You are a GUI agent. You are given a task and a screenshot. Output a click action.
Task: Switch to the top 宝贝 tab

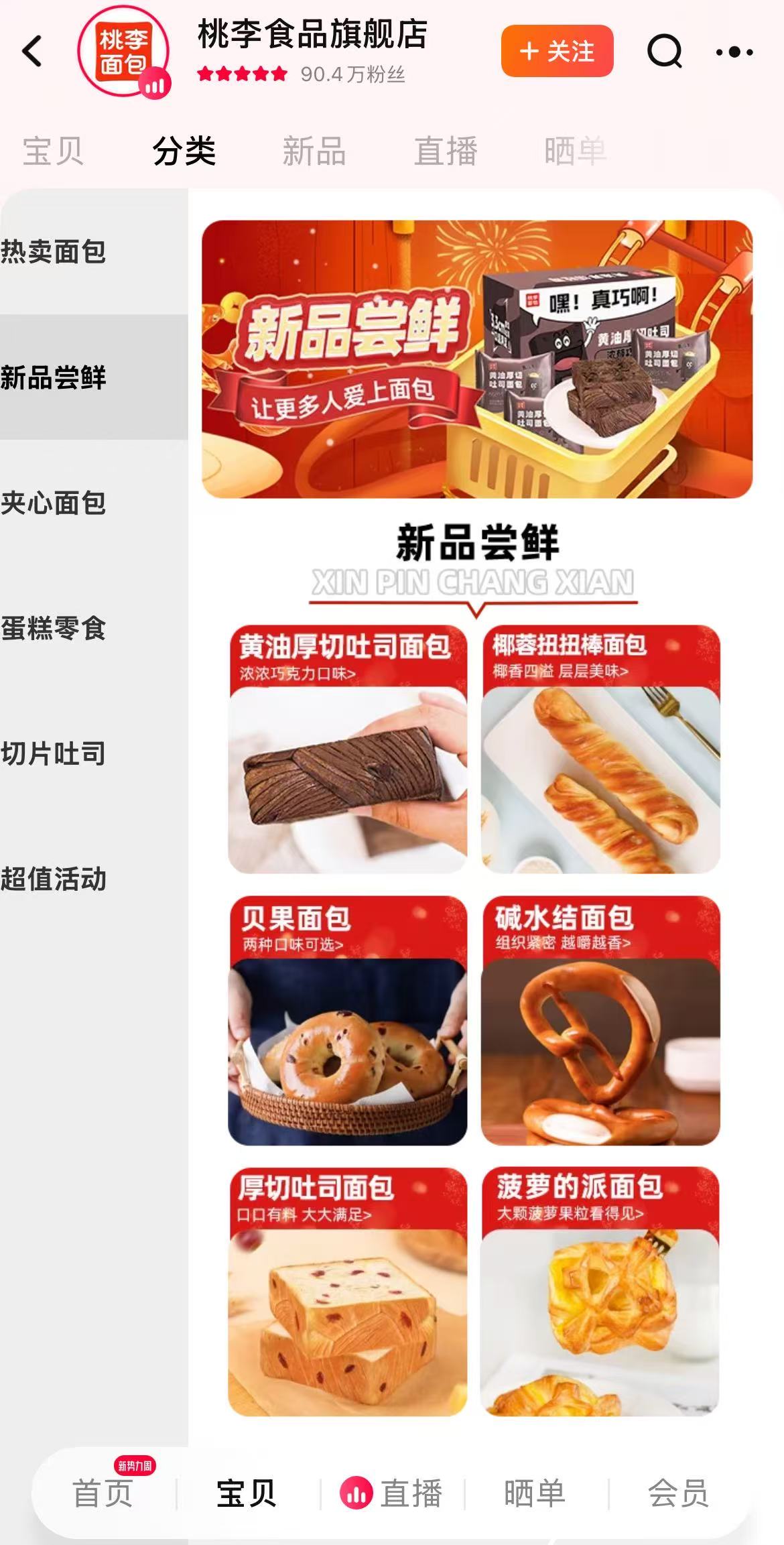point(52,151)
